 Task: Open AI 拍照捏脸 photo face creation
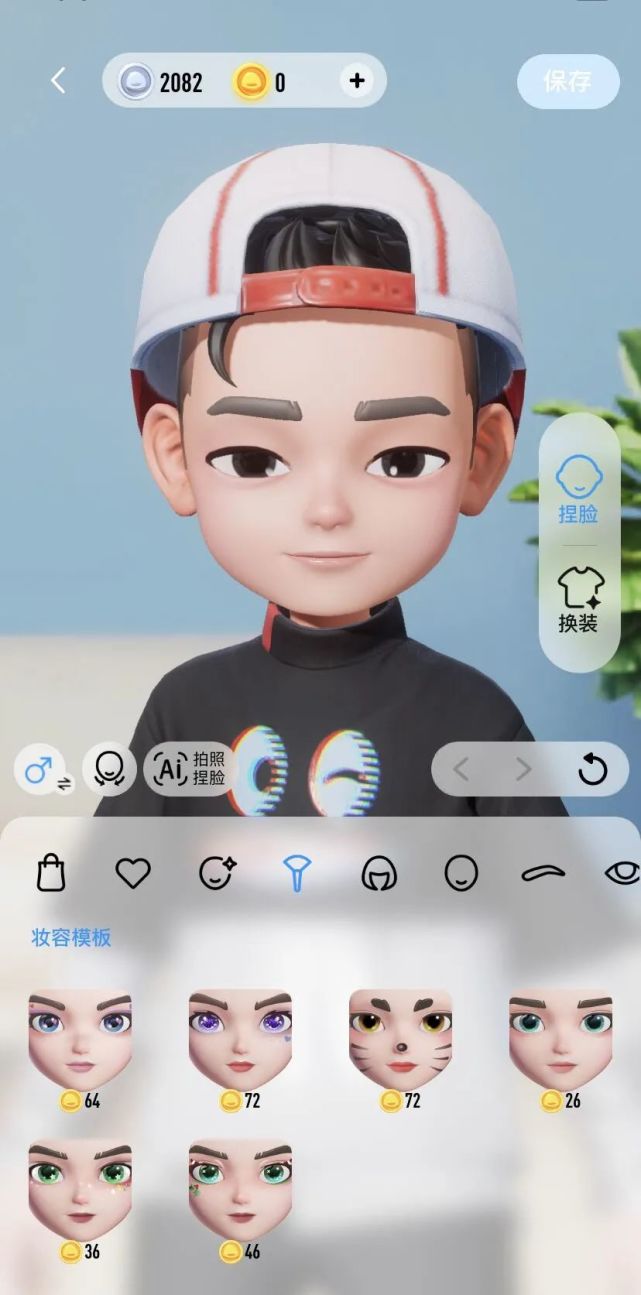(x=190, y=768)
